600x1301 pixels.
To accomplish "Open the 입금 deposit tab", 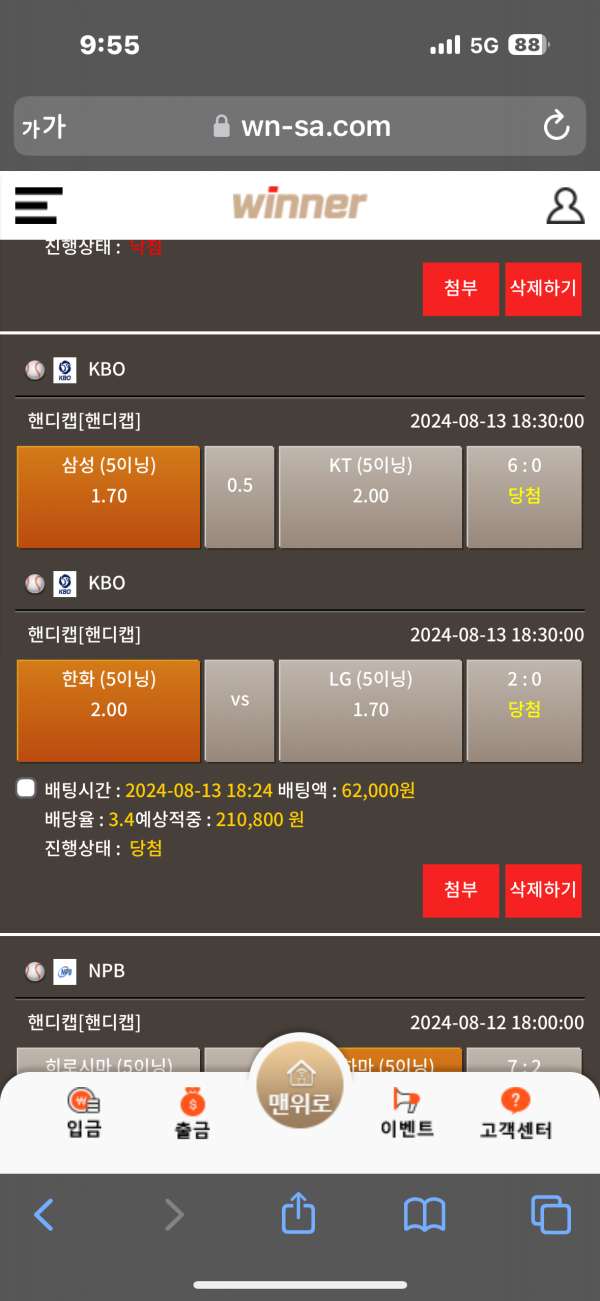I will pyautogui.click(x=84, y=1114).
